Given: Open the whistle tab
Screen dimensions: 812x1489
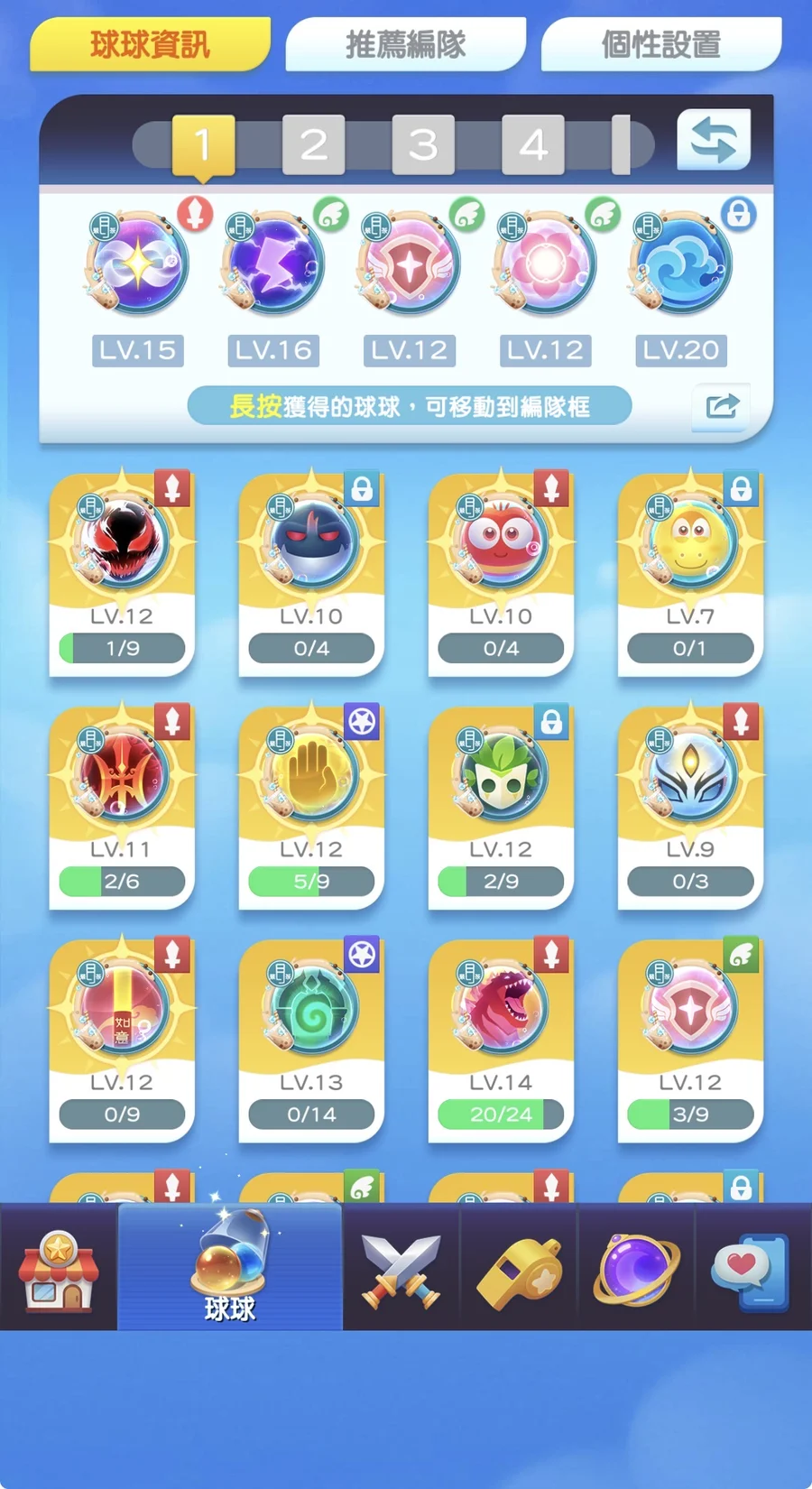Looking at the screenshot, I should (x=519, y=1268).
